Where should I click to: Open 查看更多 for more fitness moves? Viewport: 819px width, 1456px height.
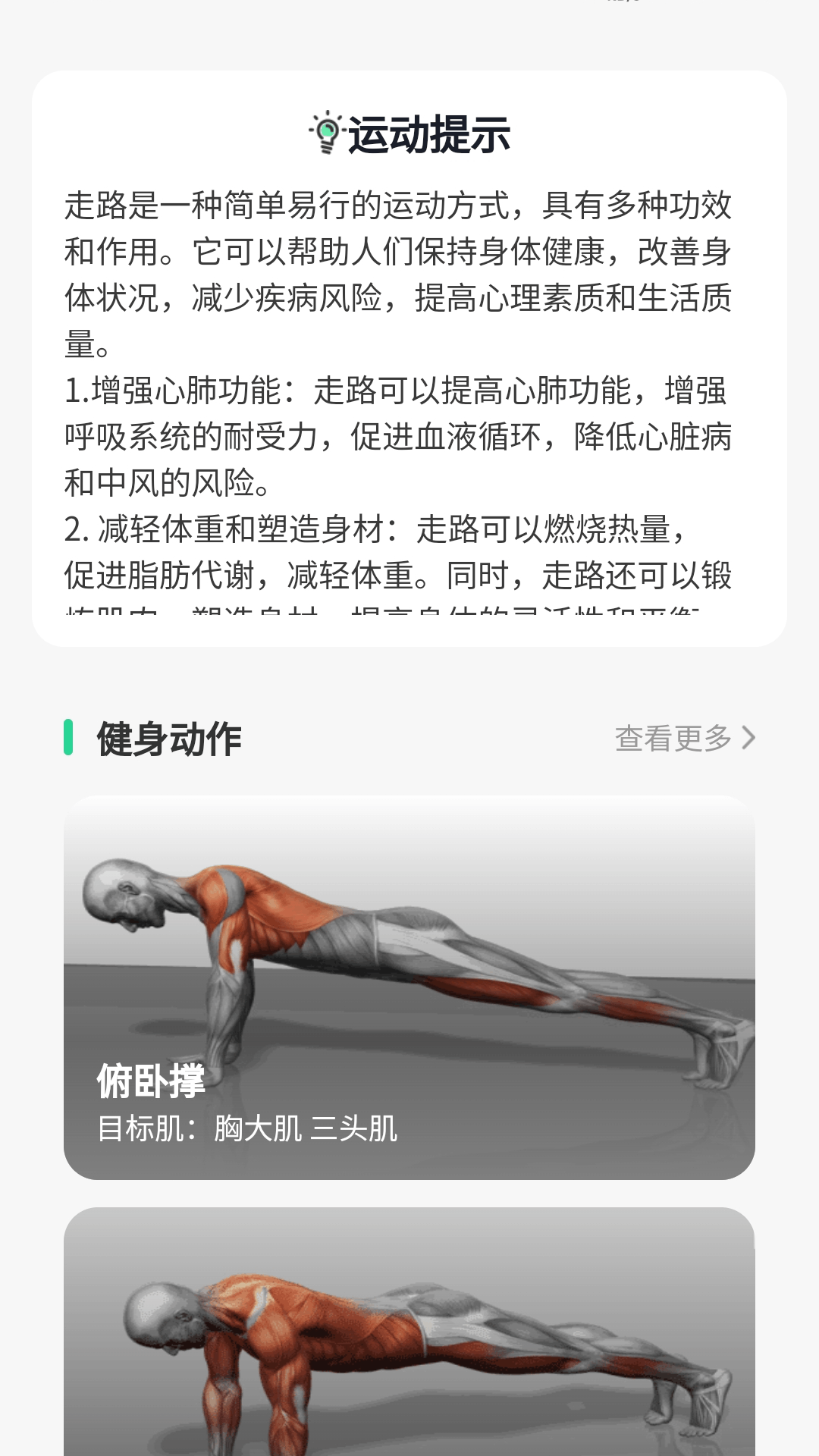(x=684, y=738)
